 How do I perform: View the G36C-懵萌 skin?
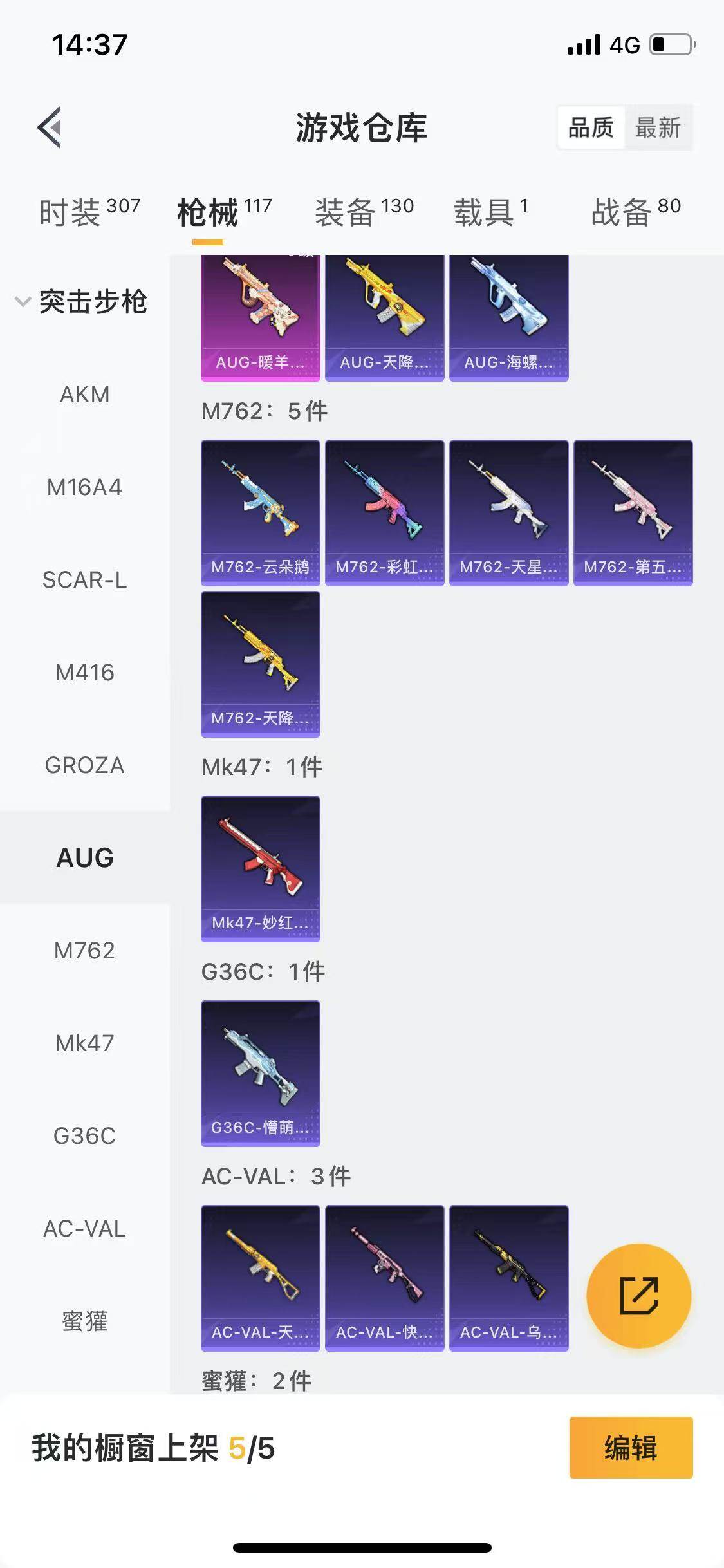[260, 1073]
